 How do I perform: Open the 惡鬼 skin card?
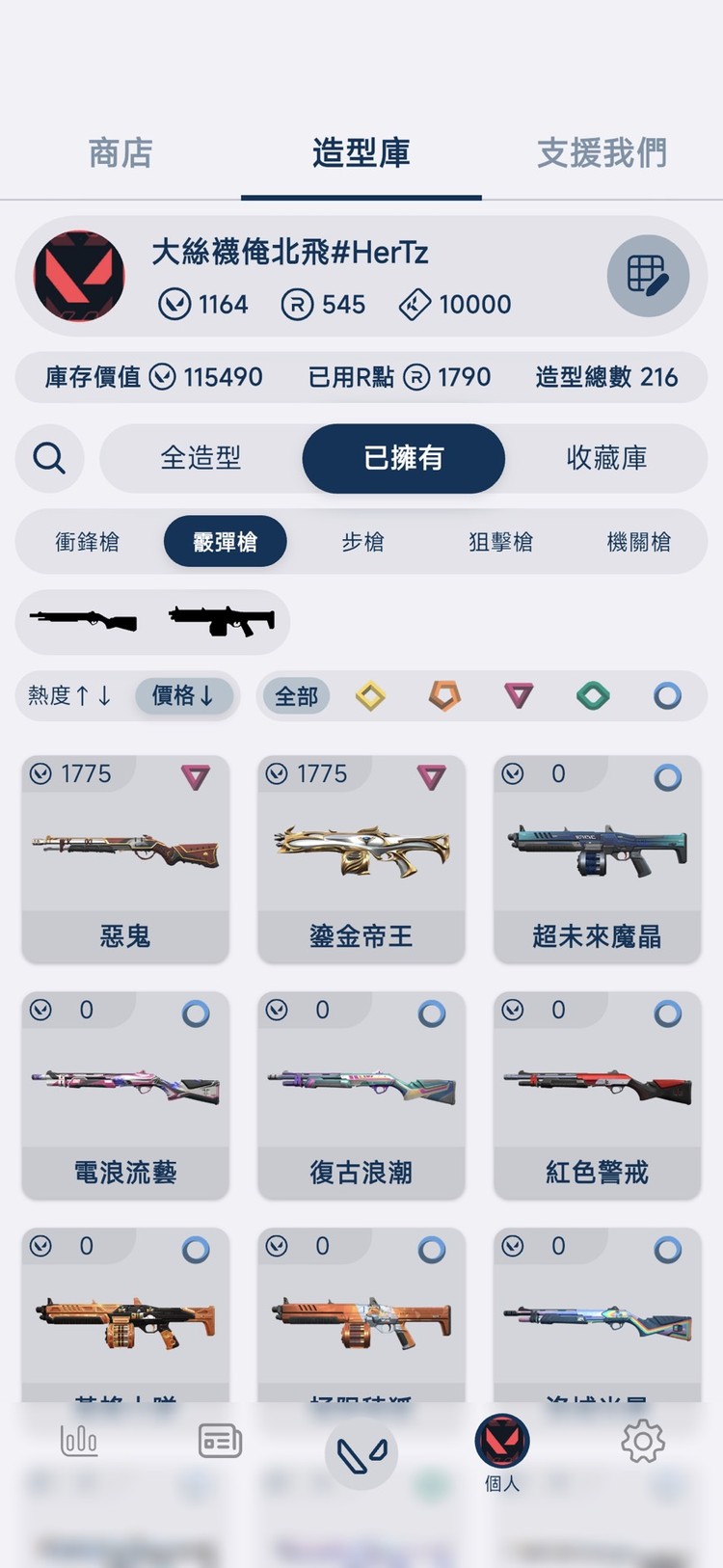point(125,859)
